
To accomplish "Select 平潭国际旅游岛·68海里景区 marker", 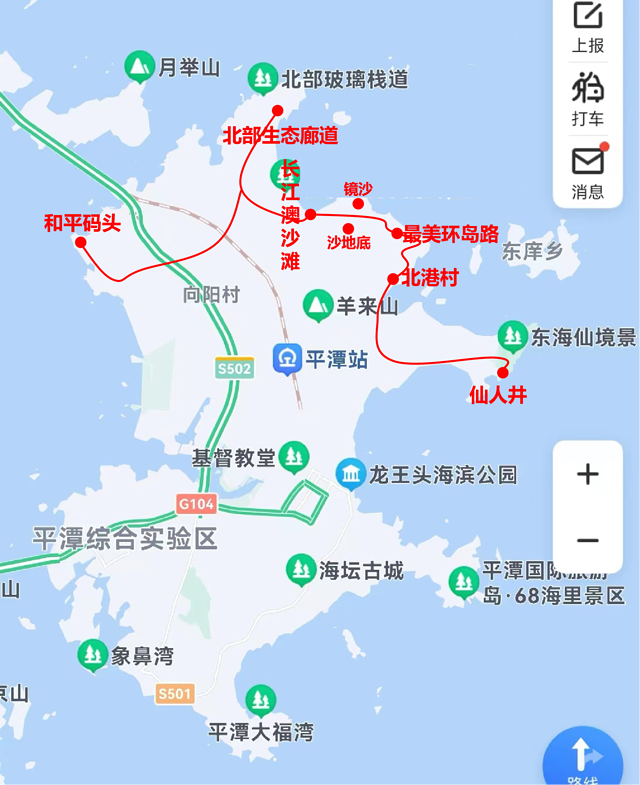I will pyautogui.click(x=464, y=581).
